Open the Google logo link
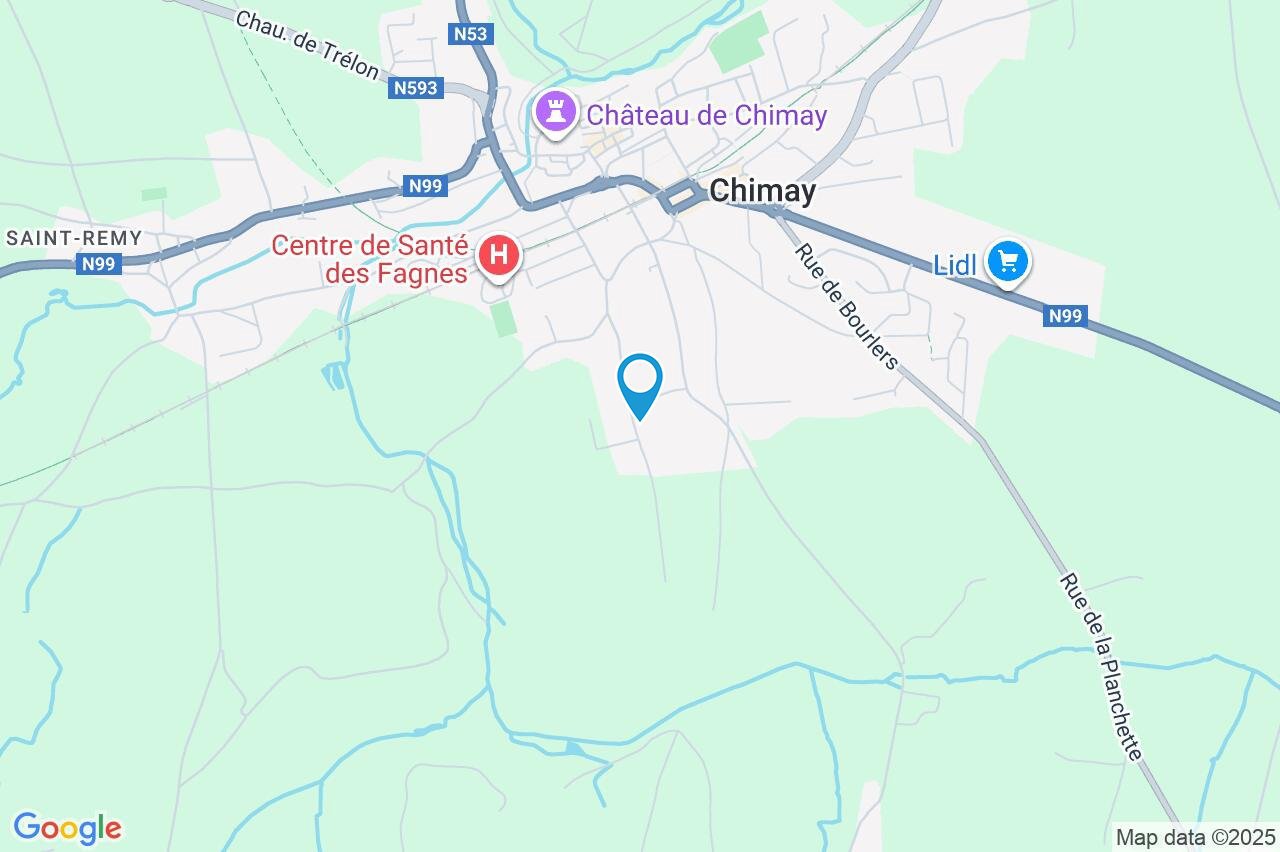1280x852 pixels. click(x=67, y=828)
